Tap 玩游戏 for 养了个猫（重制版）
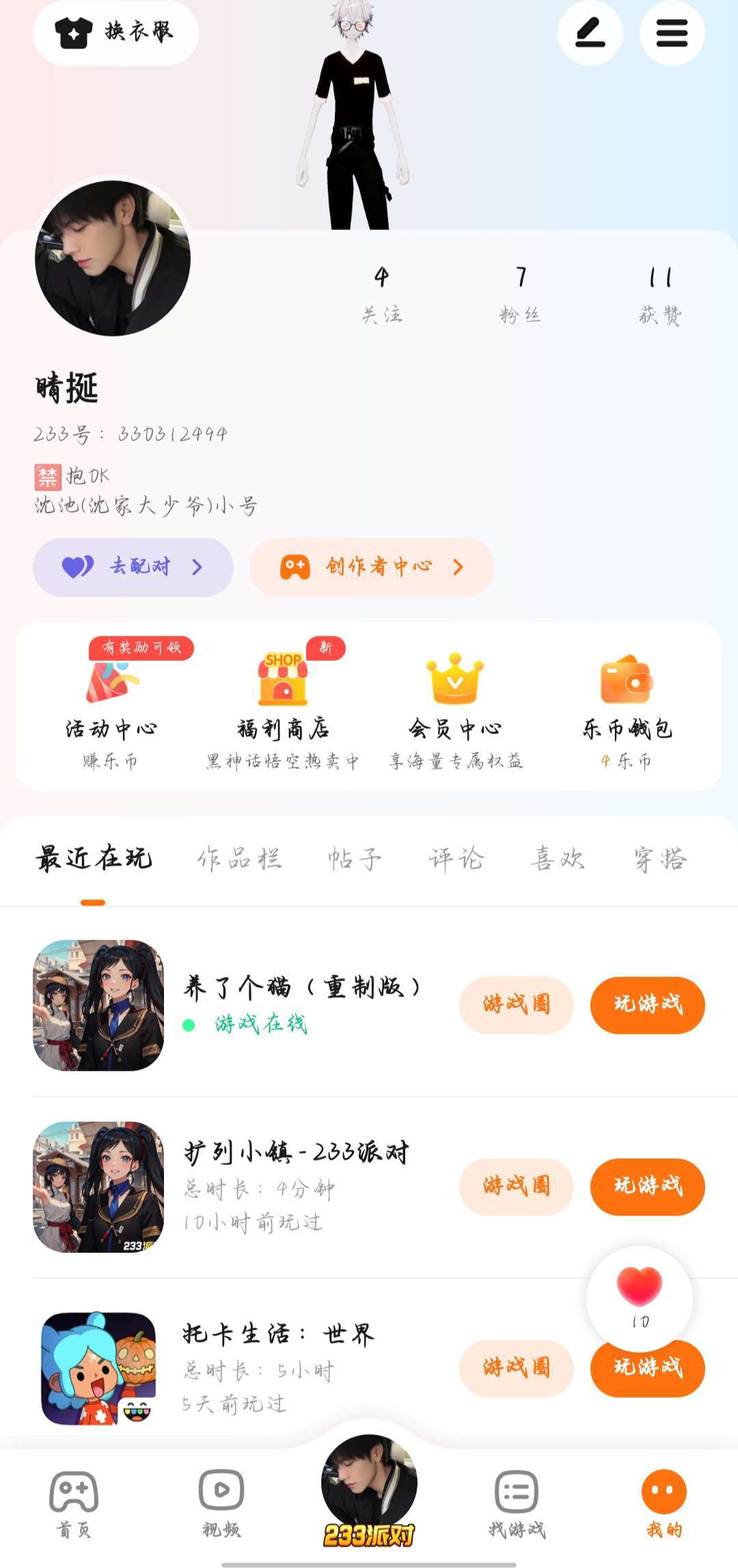Viewport: 738px width, 1568px height. pyautogui.click(x=647, y=1005)
